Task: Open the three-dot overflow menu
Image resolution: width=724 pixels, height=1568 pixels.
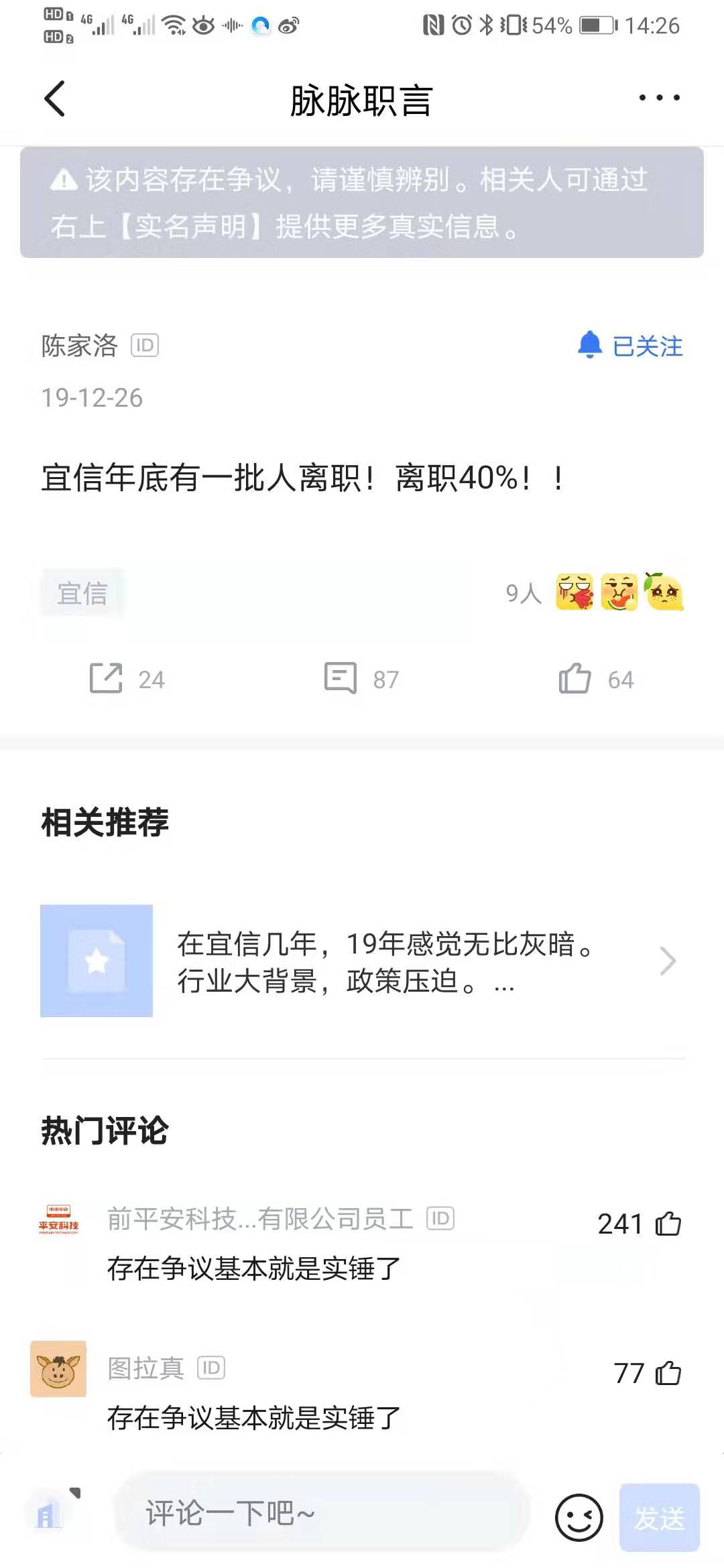Action: (x=659, y=98)
